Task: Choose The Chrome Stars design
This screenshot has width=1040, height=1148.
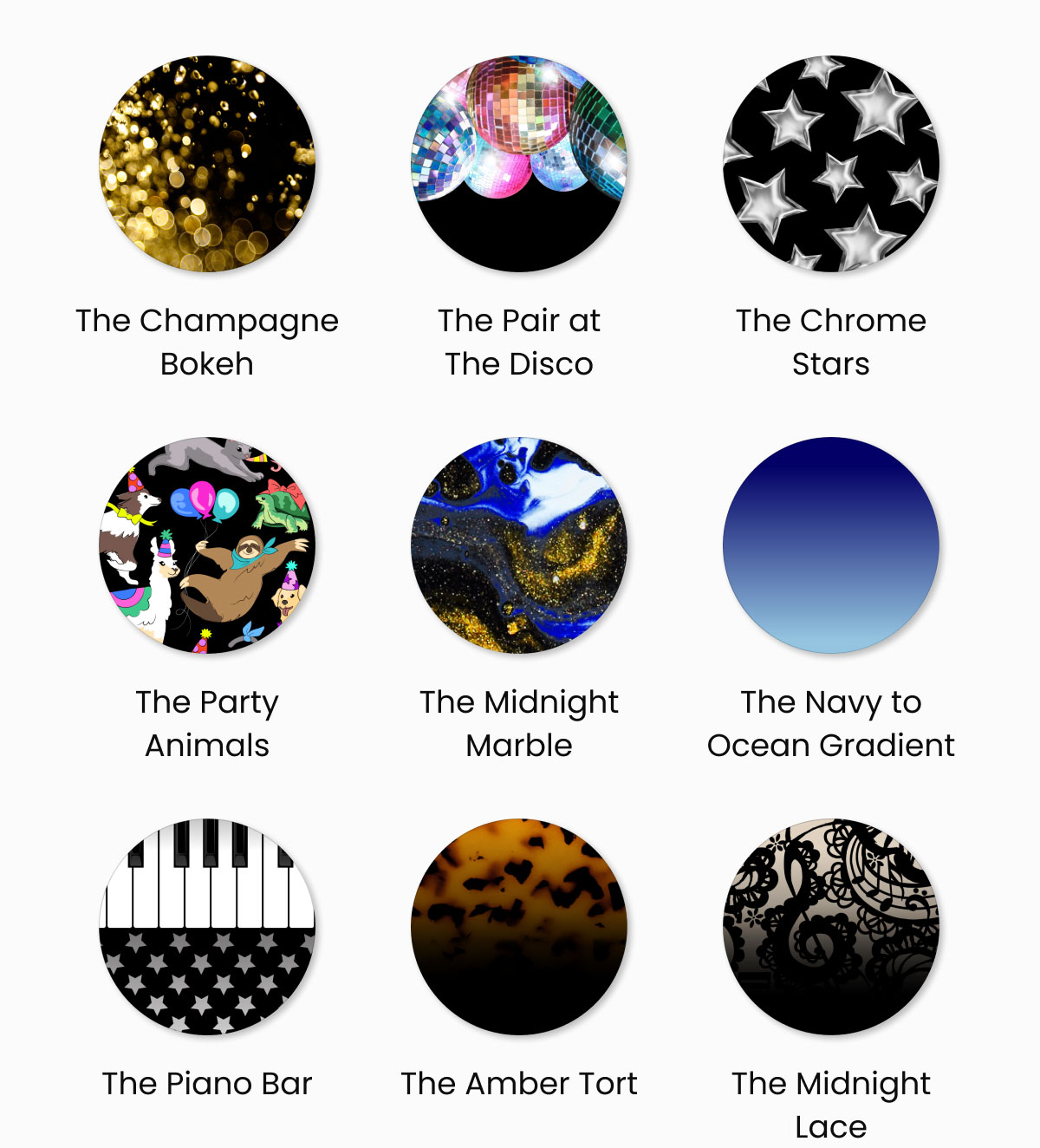Action: pyautogui.click(x=831, y=164)
